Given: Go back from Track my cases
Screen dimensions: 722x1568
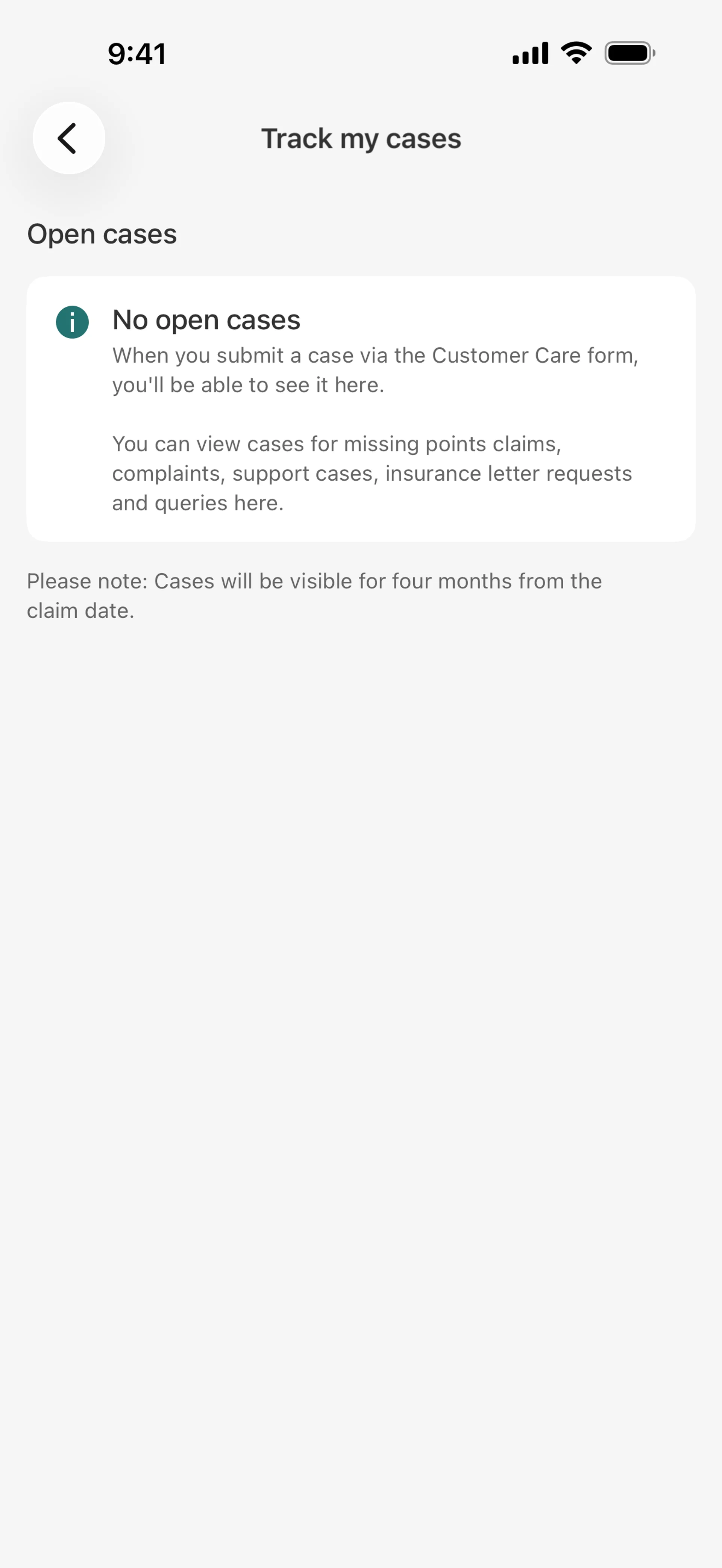Looking at the screenshot, I should point(69,138).
